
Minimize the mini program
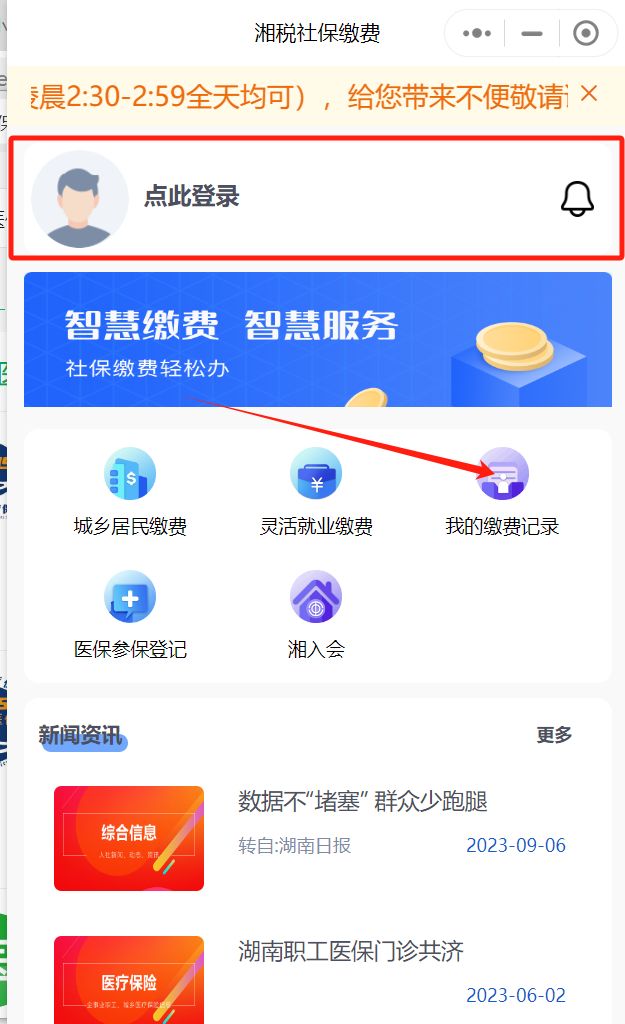coord(532,34)
